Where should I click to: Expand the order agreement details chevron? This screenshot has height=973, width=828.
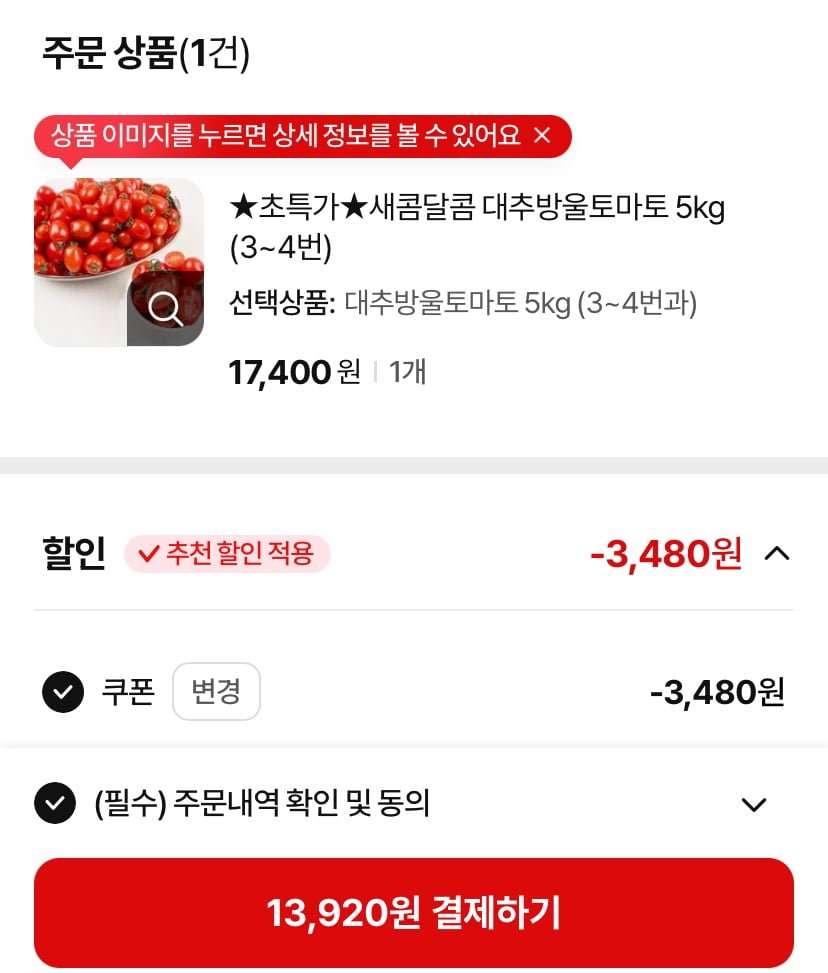[x=753, y=804]
